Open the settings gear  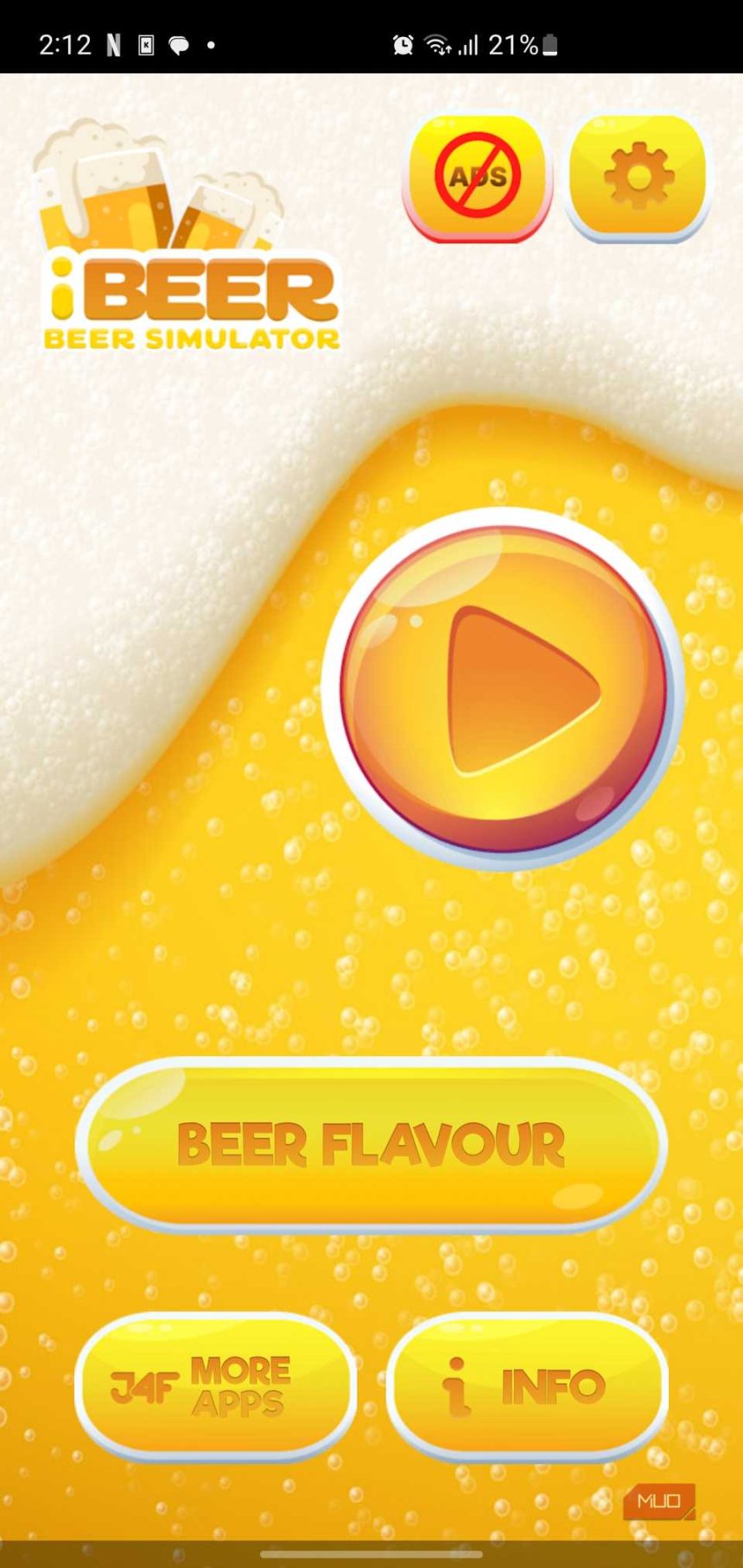tap(638, 176)
